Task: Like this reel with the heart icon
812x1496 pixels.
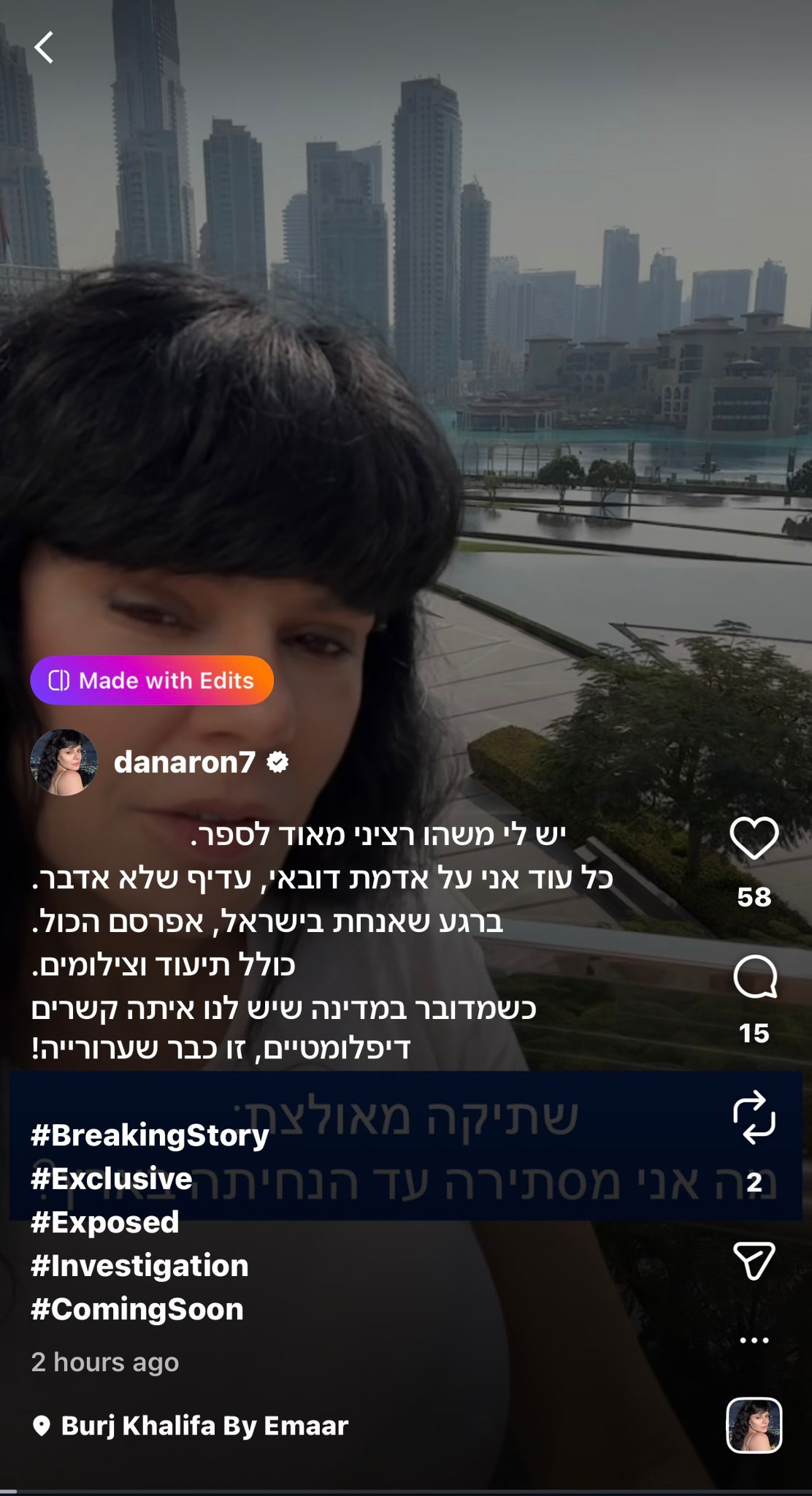Action: pos(754,838)
